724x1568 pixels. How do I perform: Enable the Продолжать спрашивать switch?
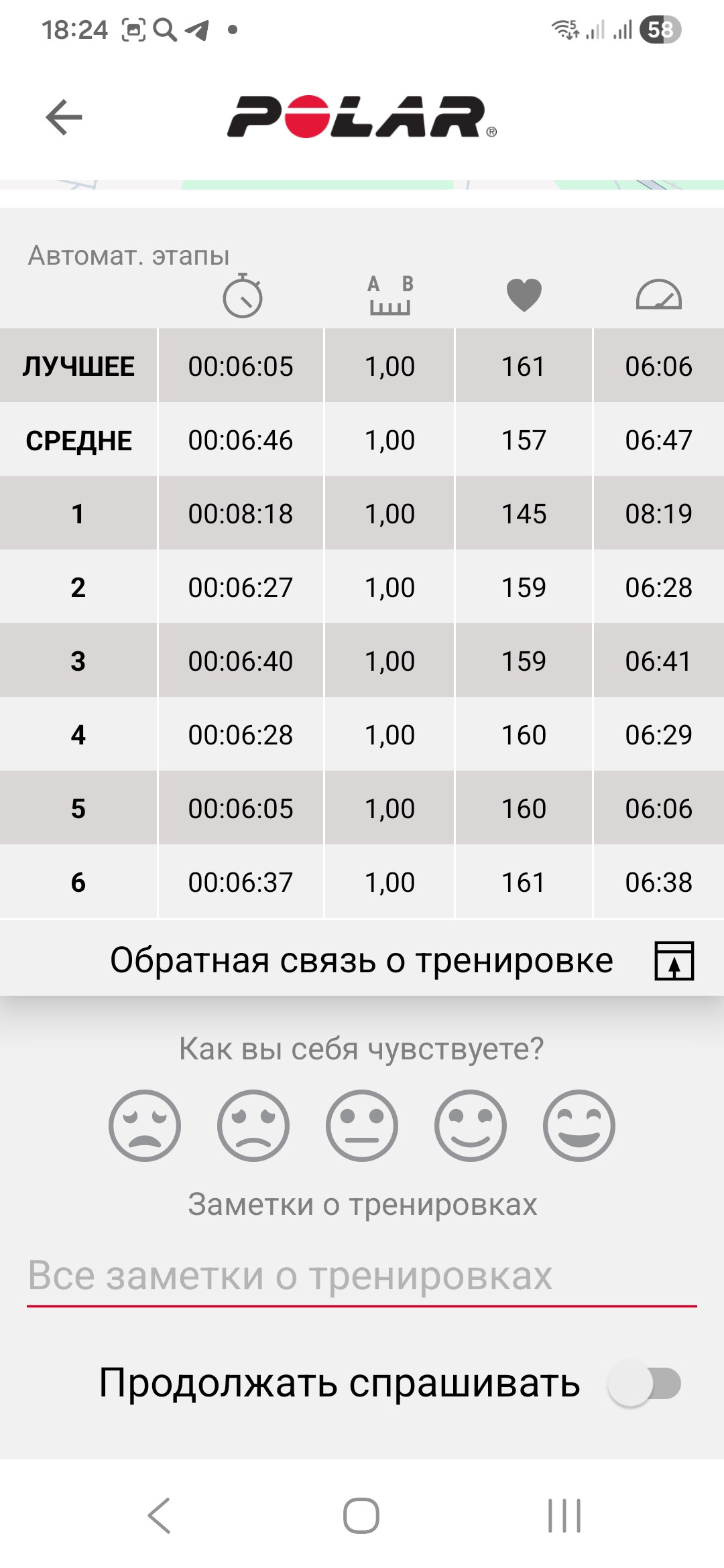click(x=644, y=1384)
